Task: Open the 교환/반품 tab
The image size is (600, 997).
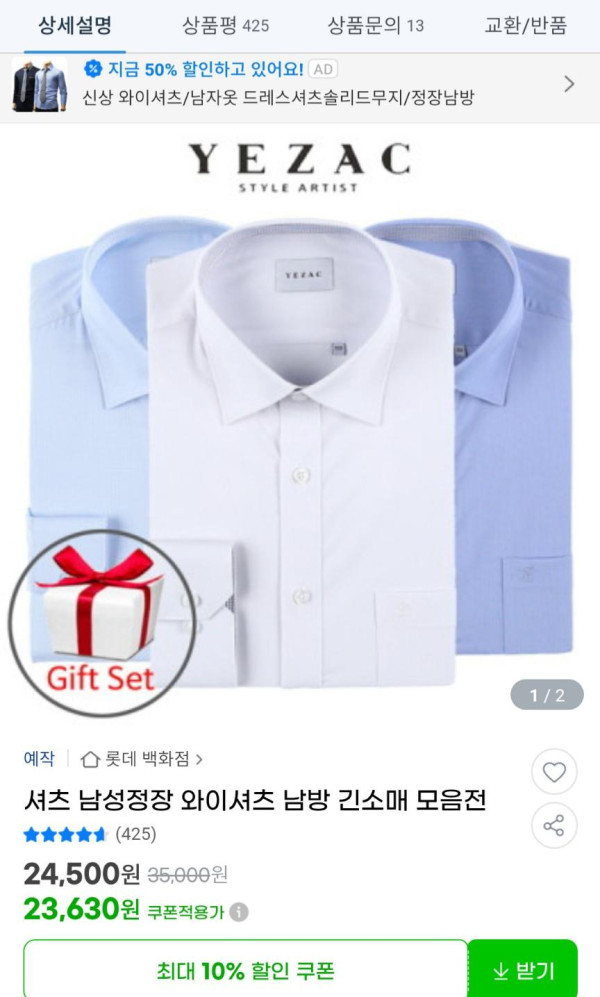Action: click(x=525, y=26)
